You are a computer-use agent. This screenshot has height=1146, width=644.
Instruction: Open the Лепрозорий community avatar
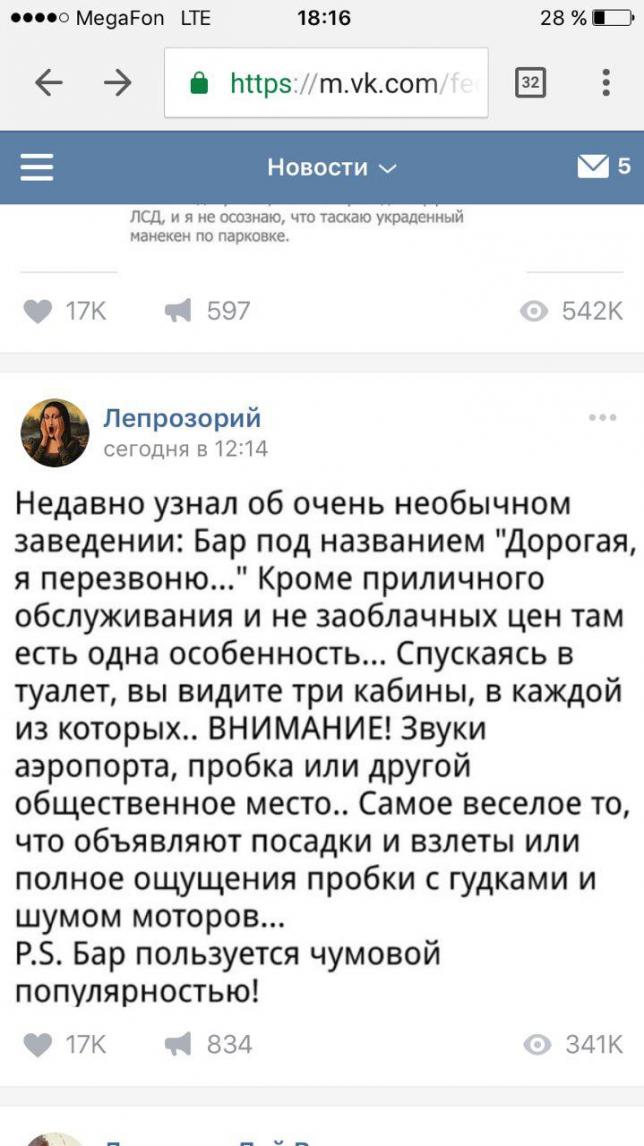coord(54,431)
